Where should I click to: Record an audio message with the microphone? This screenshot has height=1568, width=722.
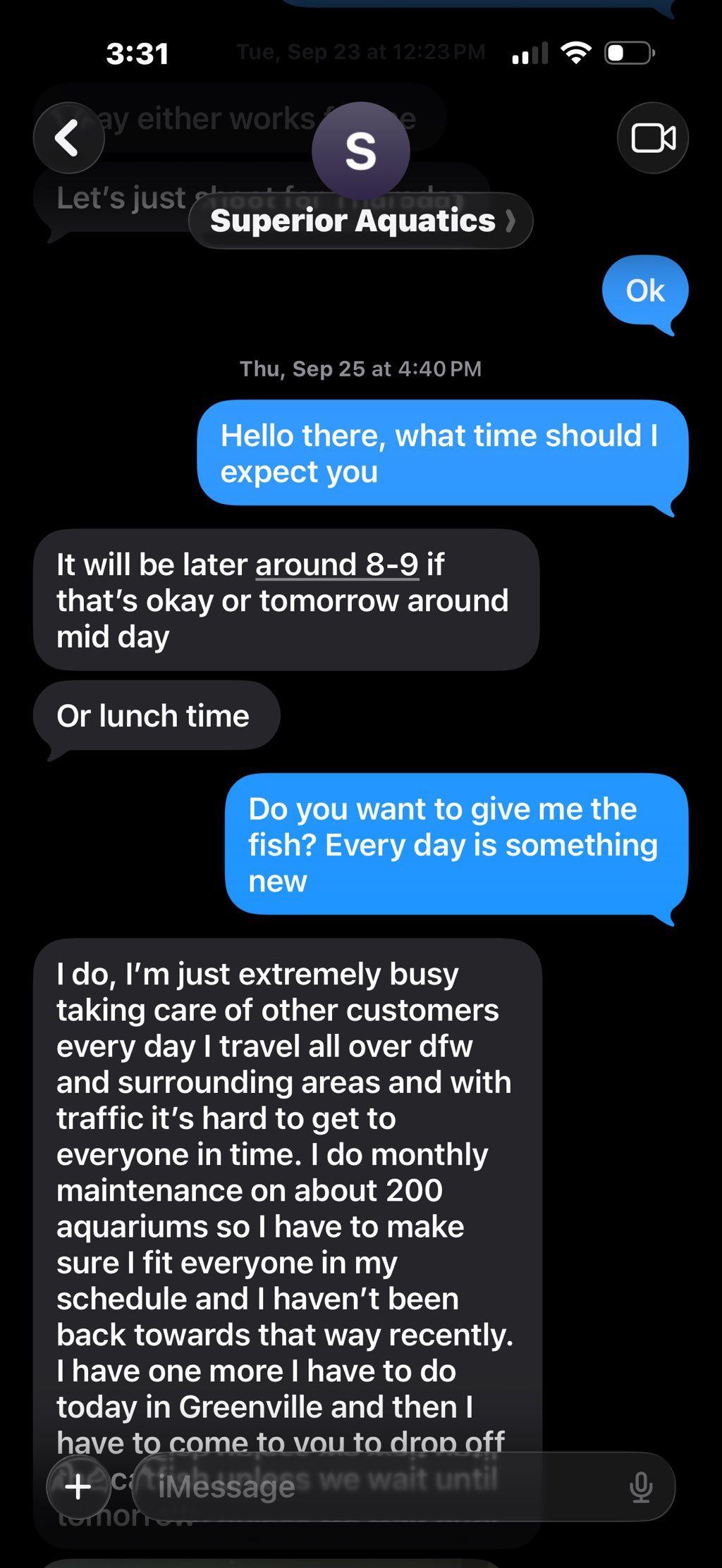tap(640, 1487)
